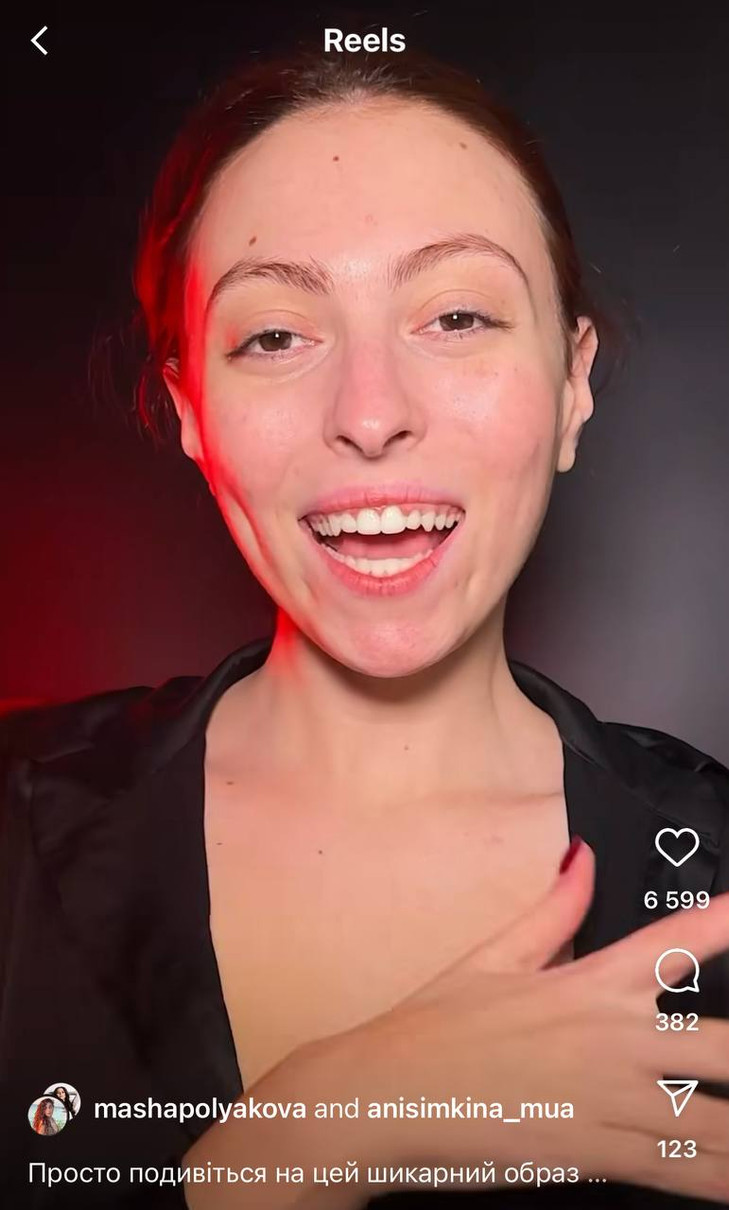Go back from the Reels screen
The image size is (729, 1210).
coord(40,41)
